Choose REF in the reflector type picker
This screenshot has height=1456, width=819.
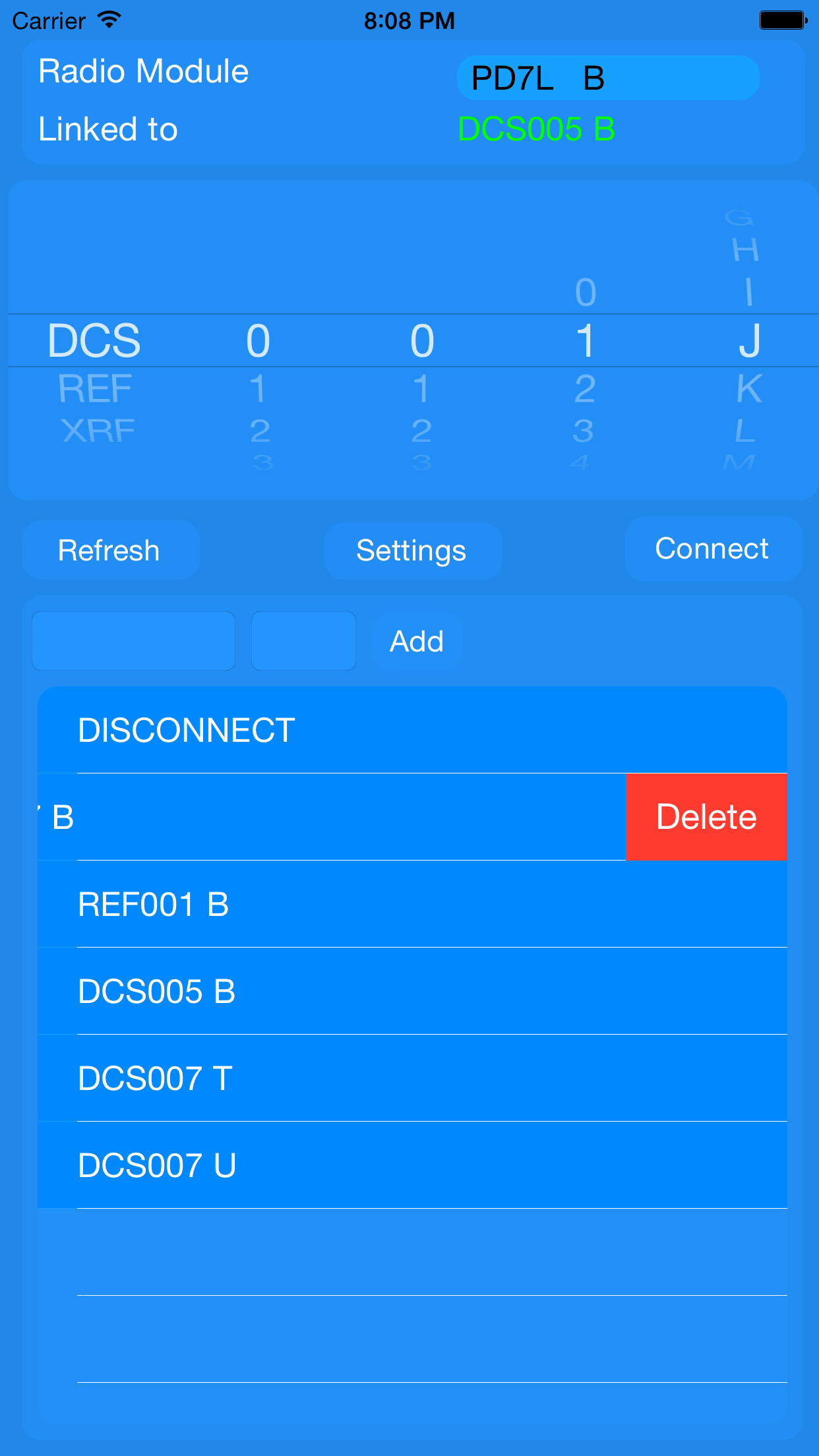[95, 388]
